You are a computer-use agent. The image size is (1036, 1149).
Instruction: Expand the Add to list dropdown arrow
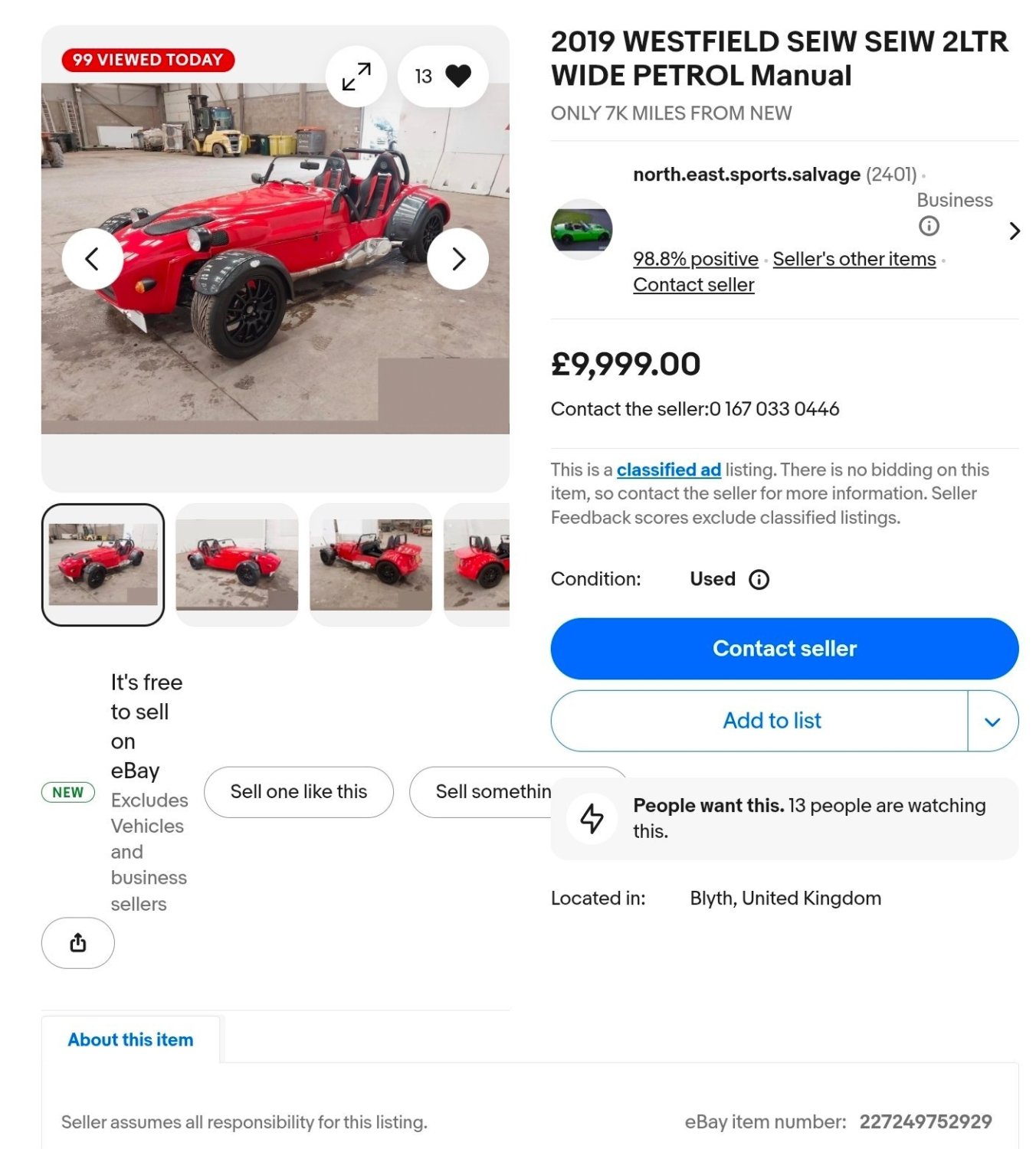click(992, 722)
